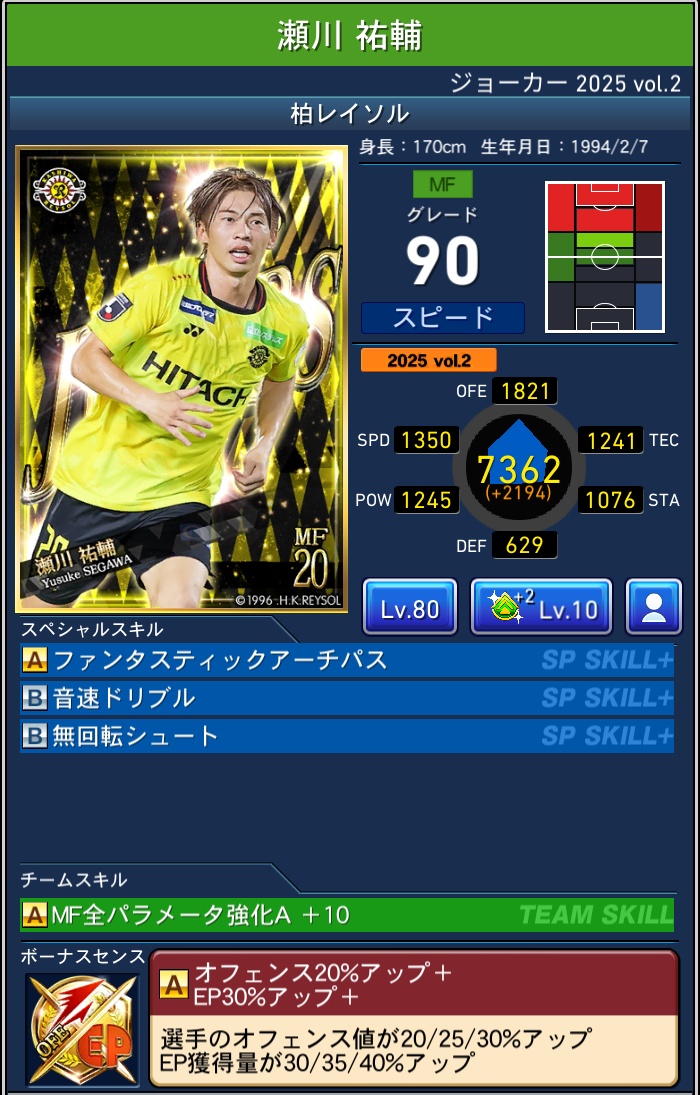Tap the Lv.80 level button

[x=409, y=607]
